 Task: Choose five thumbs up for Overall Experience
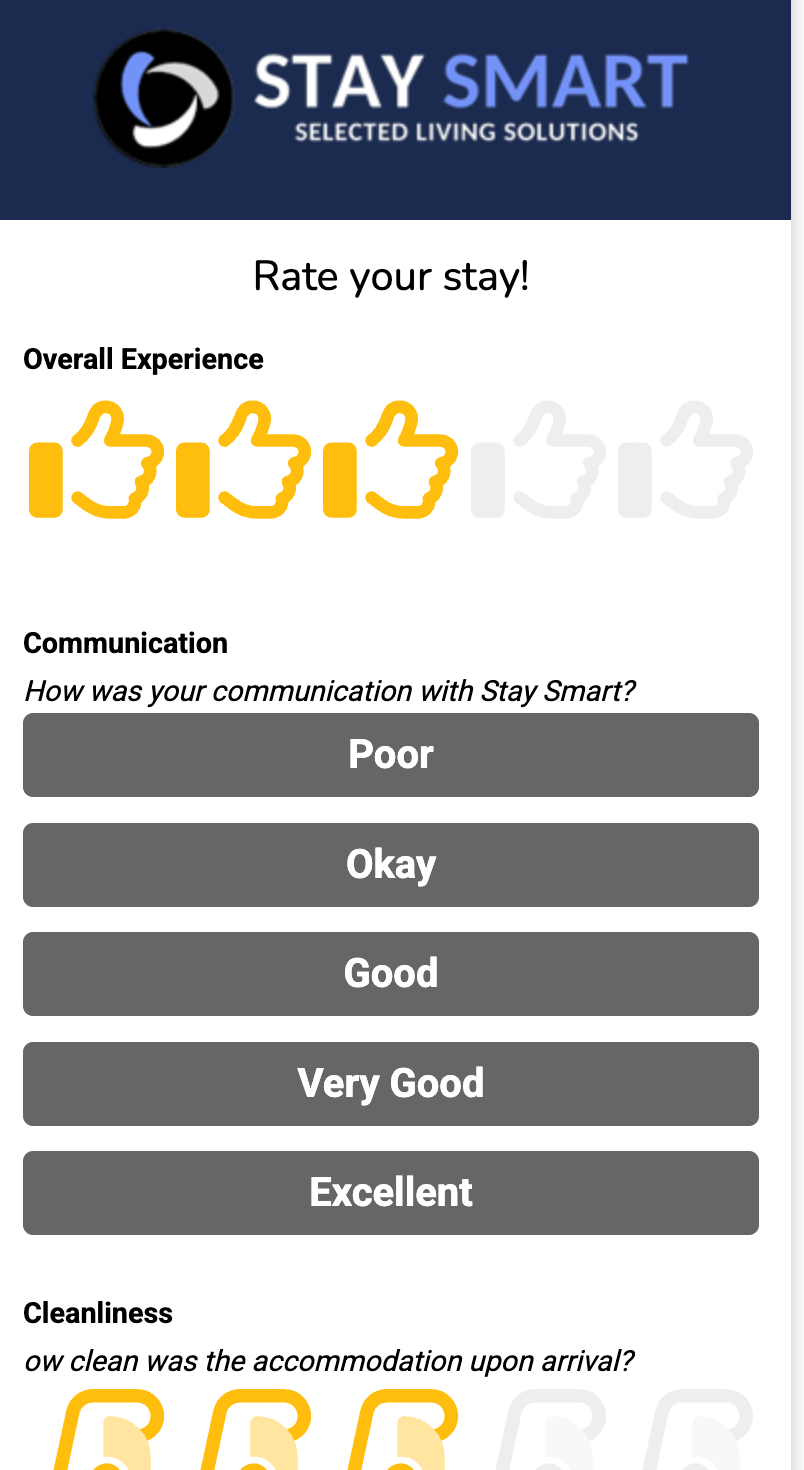685,461
